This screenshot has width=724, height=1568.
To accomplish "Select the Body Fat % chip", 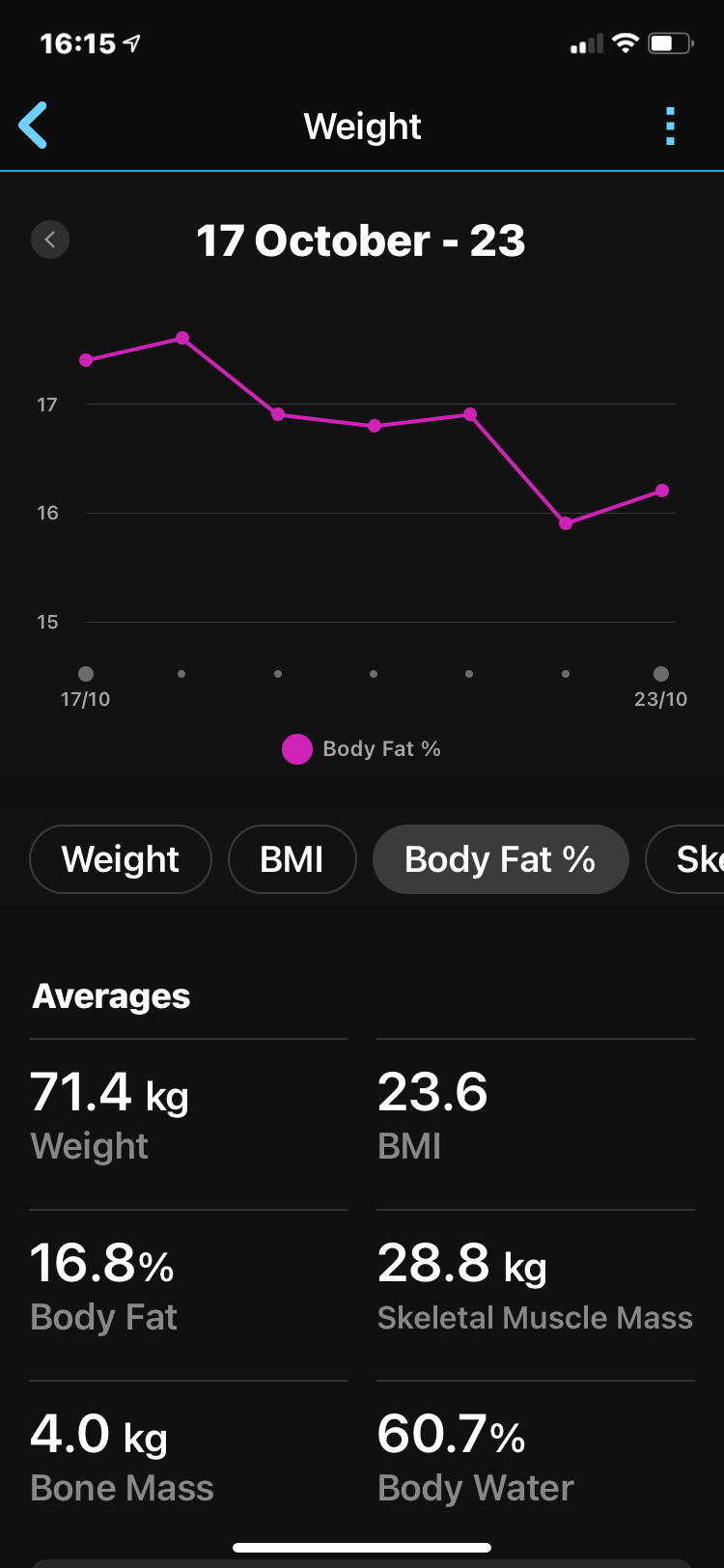I will click(x=500, y=859).
